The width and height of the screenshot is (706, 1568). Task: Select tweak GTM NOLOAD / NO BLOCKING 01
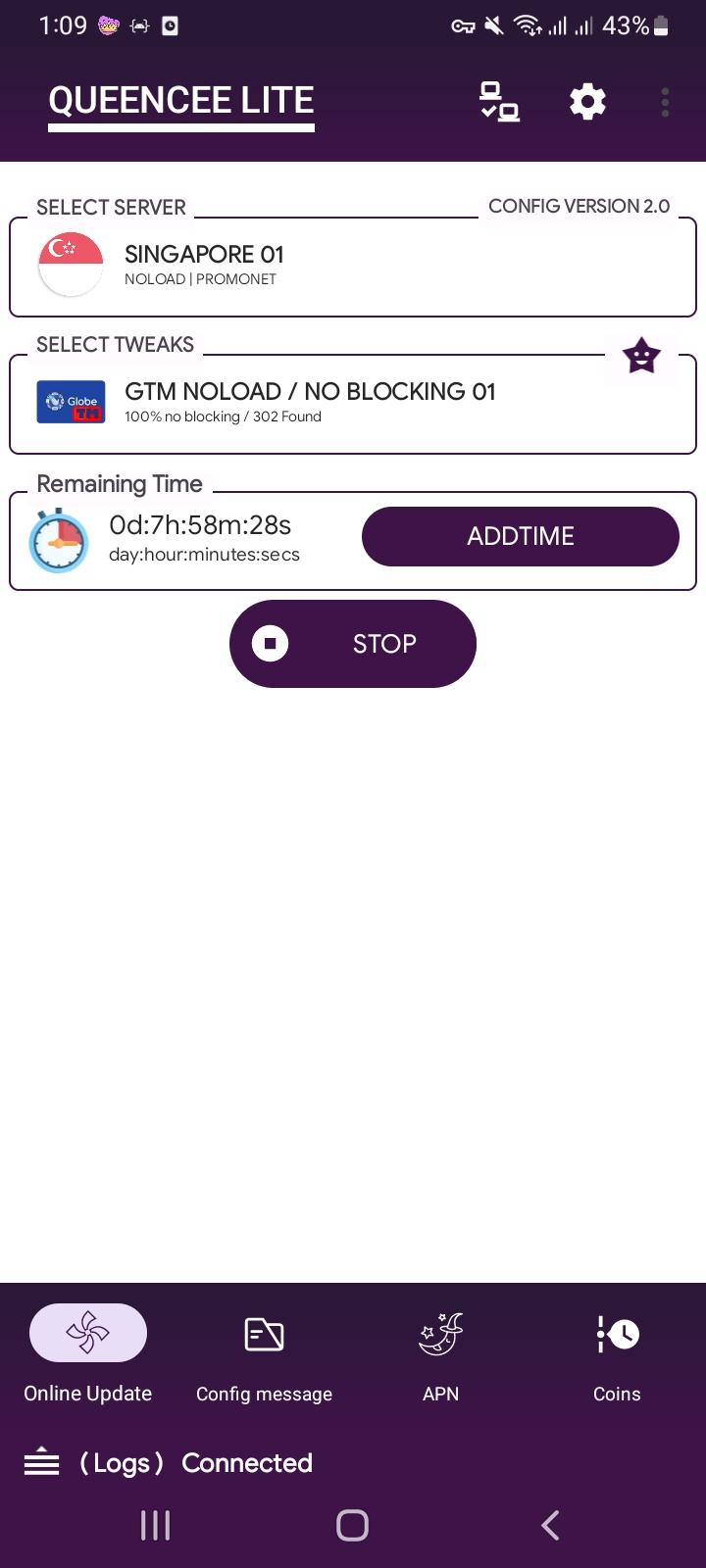click(x=352, y=404)
